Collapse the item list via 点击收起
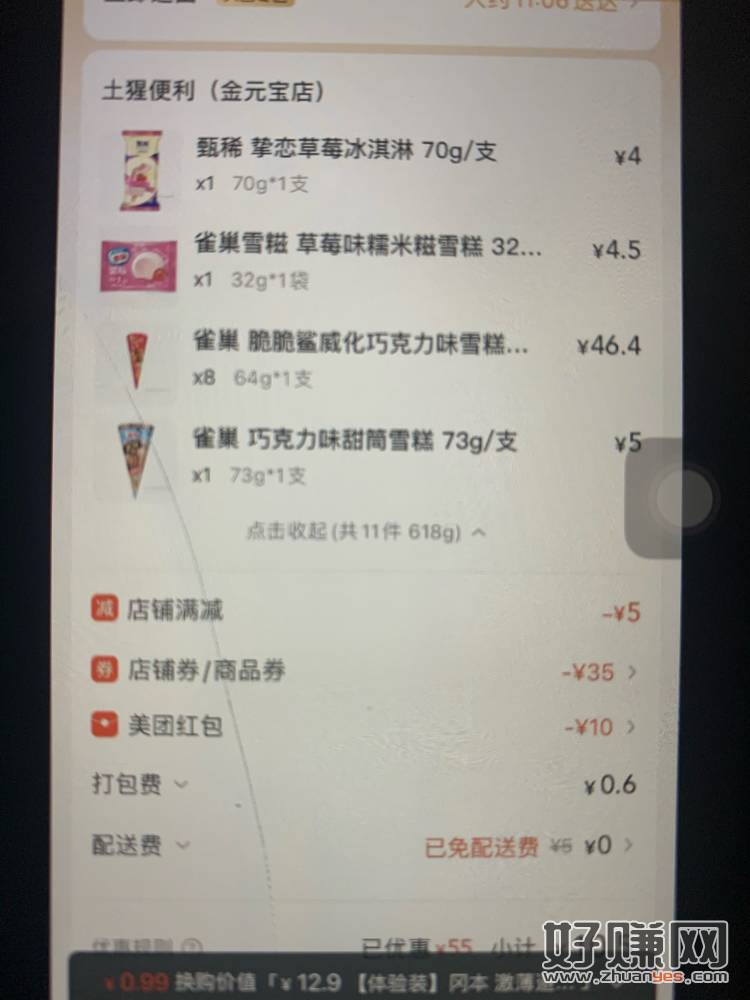 coord(366,532)
